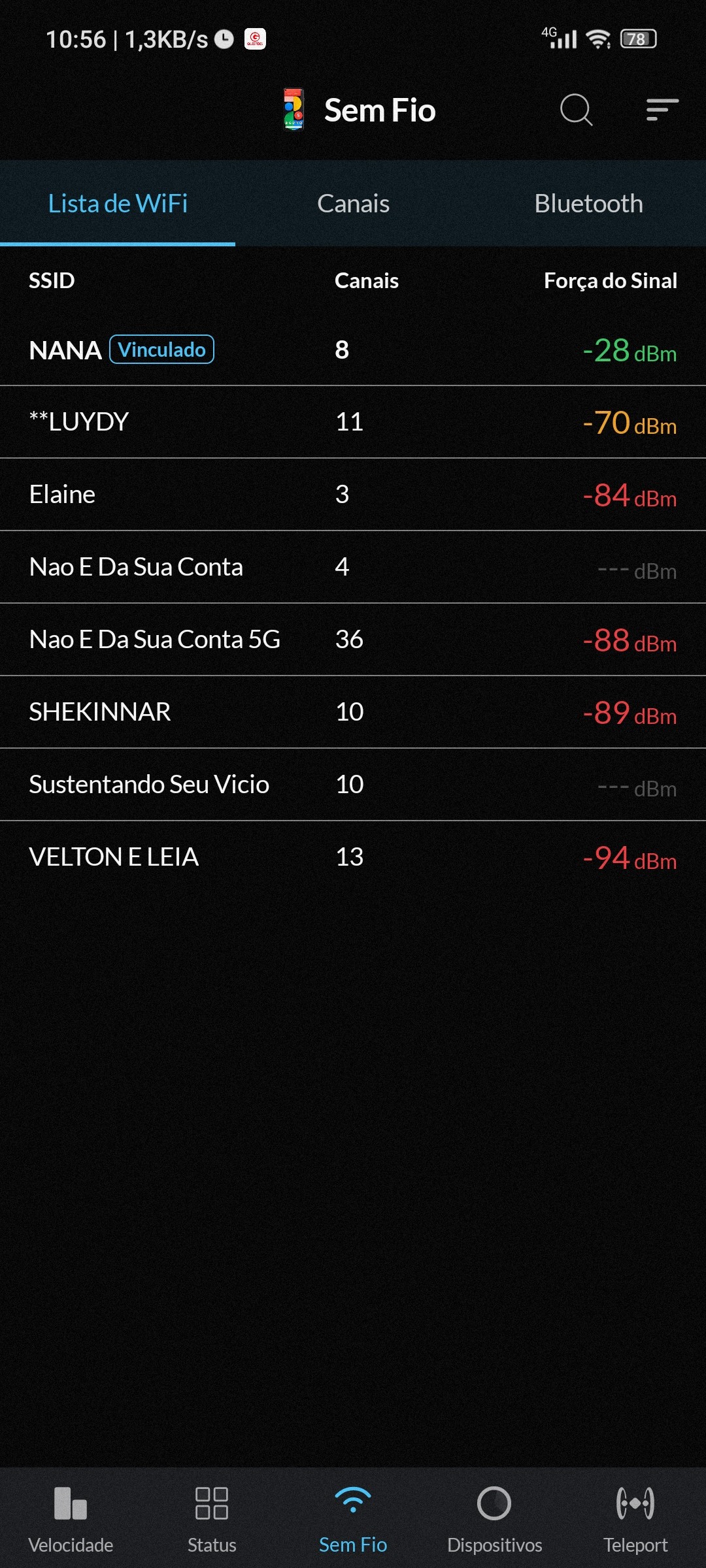Tap the device icon beside Sem Fio title
The width and height of the screenshot is (706, 1568).
[x=294, y=110]
